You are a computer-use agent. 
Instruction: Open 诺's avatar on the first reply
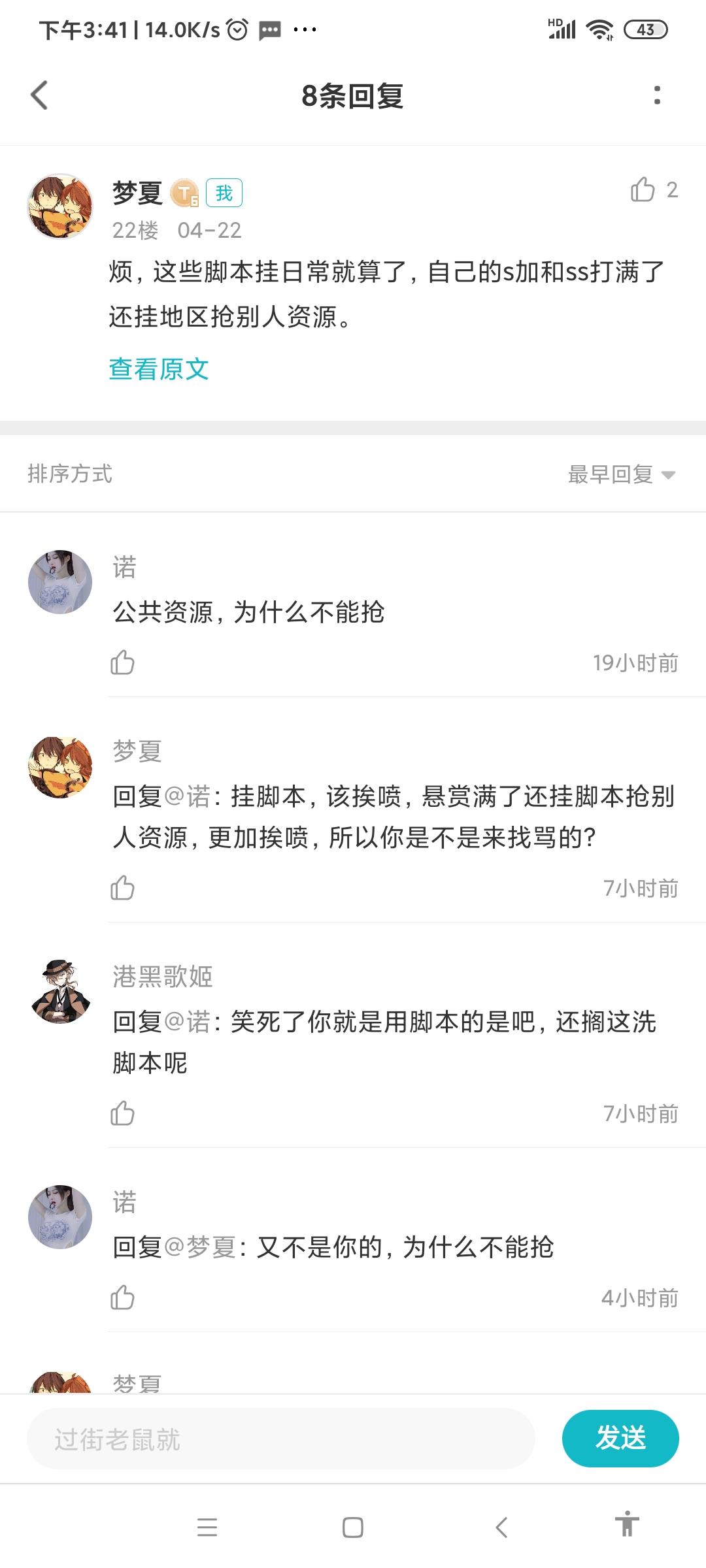[60, 581]
